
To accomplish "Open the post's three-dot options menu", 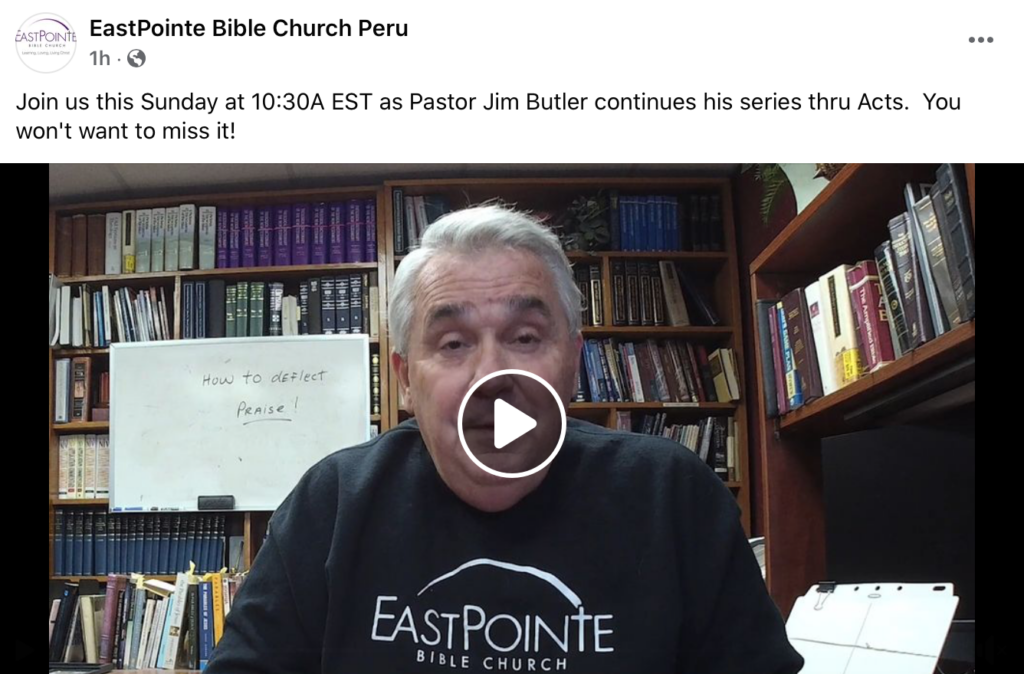I will coord(980,40).
